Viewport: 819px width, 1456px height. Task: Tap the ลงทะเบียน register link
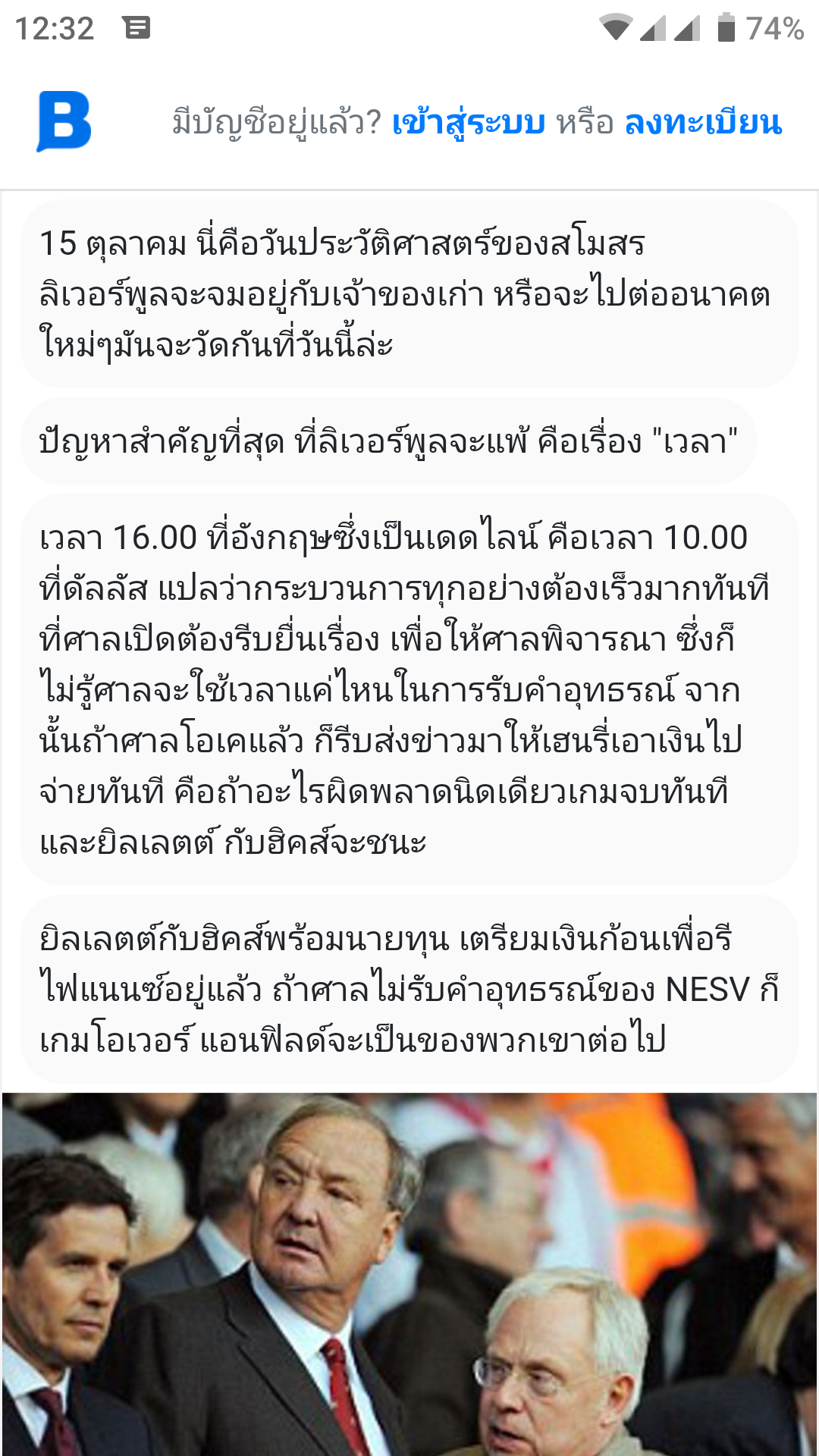[702, 123]
